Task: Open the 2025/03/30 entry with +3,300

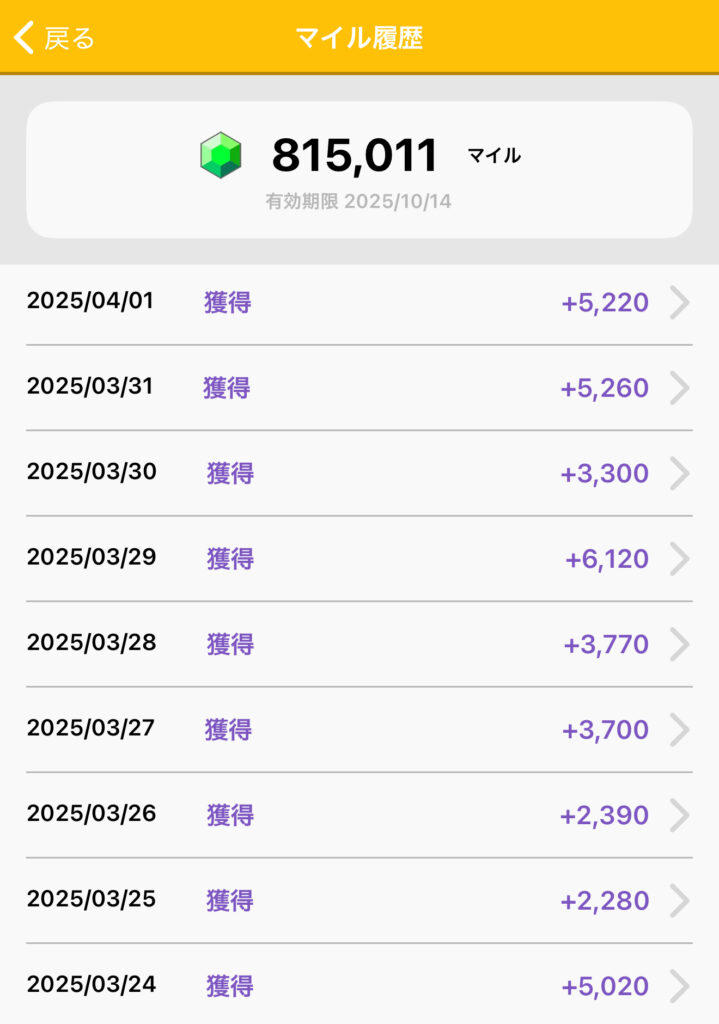Action: (x=359, y=473)
